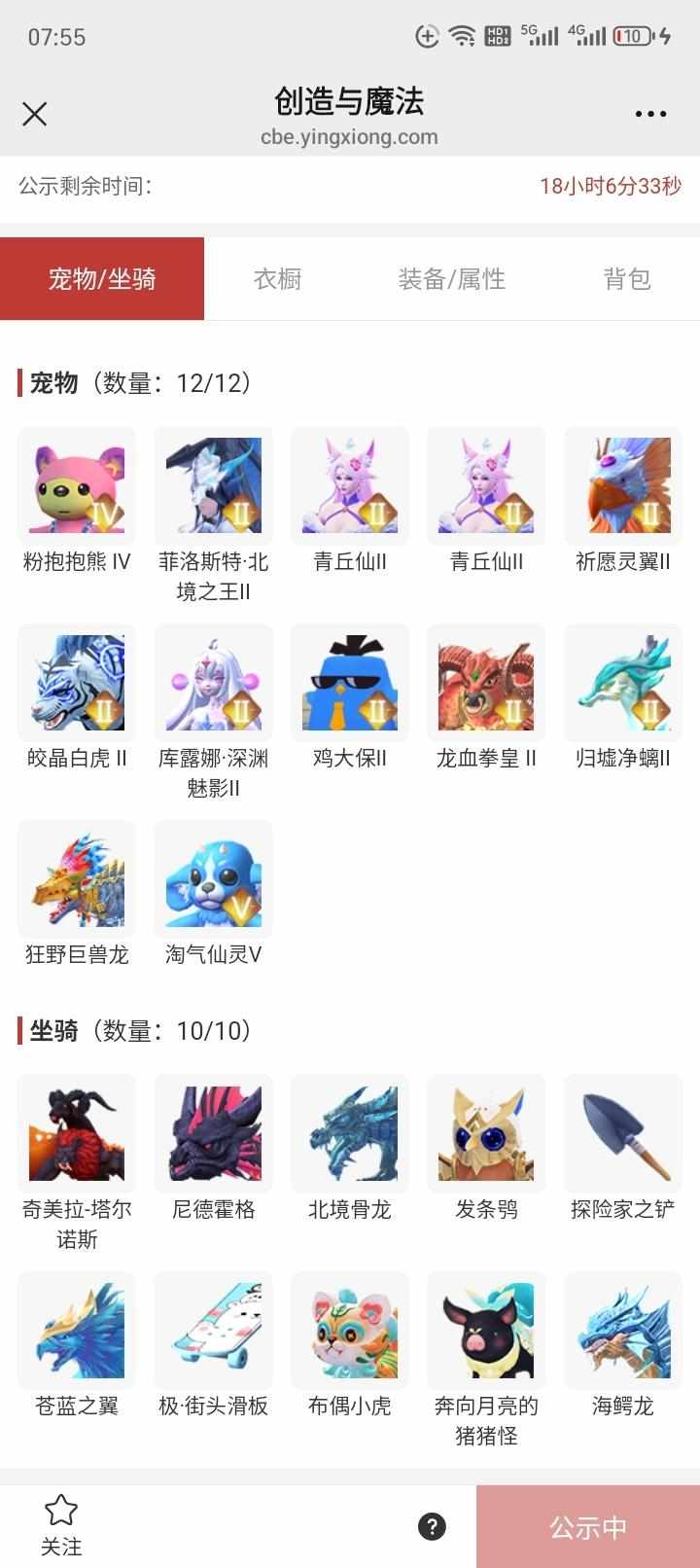Select the 狂野巨兽龙 pet
Image resolution: width=700 pixels, height=1568 pixels.
pos(77,879)
